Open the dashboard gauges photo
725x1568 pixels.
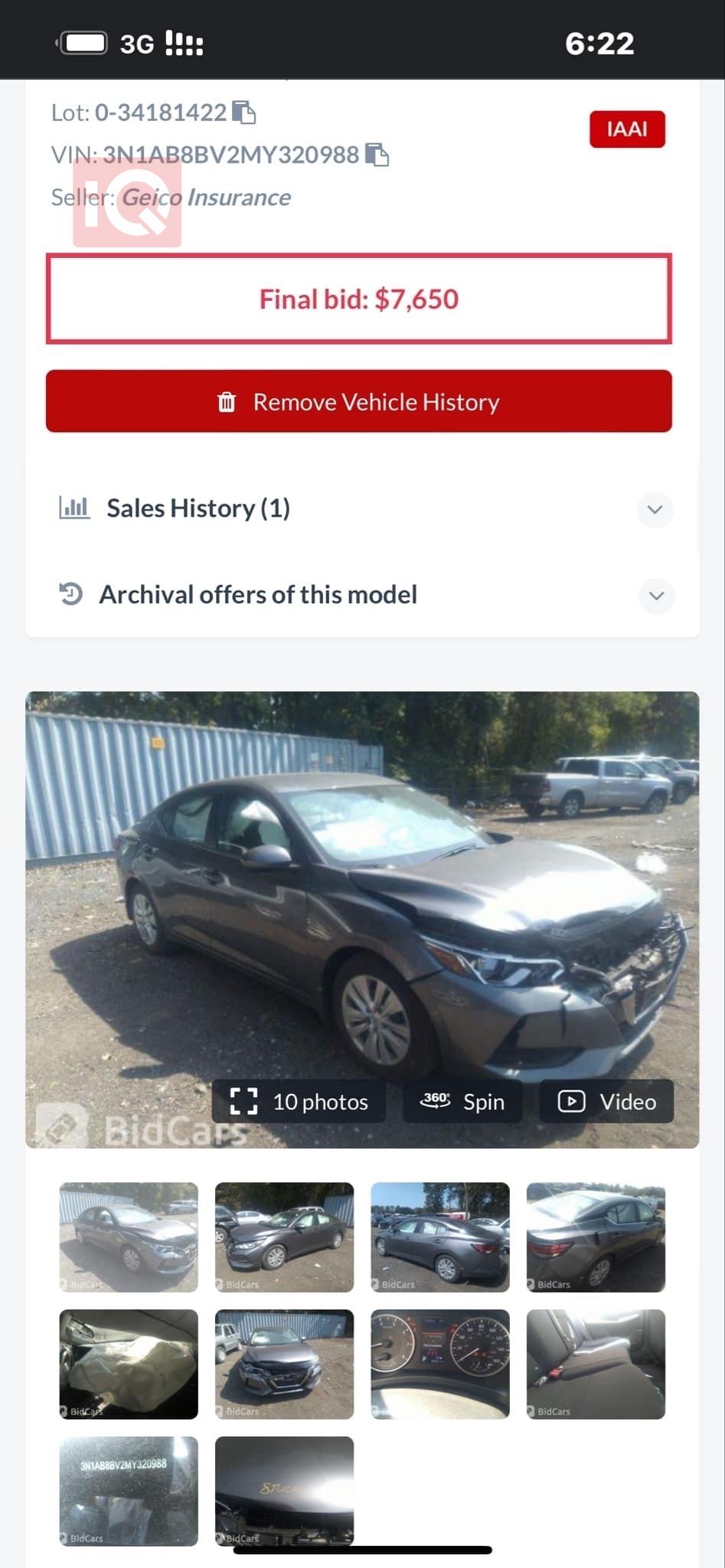tap(440, 1364)
